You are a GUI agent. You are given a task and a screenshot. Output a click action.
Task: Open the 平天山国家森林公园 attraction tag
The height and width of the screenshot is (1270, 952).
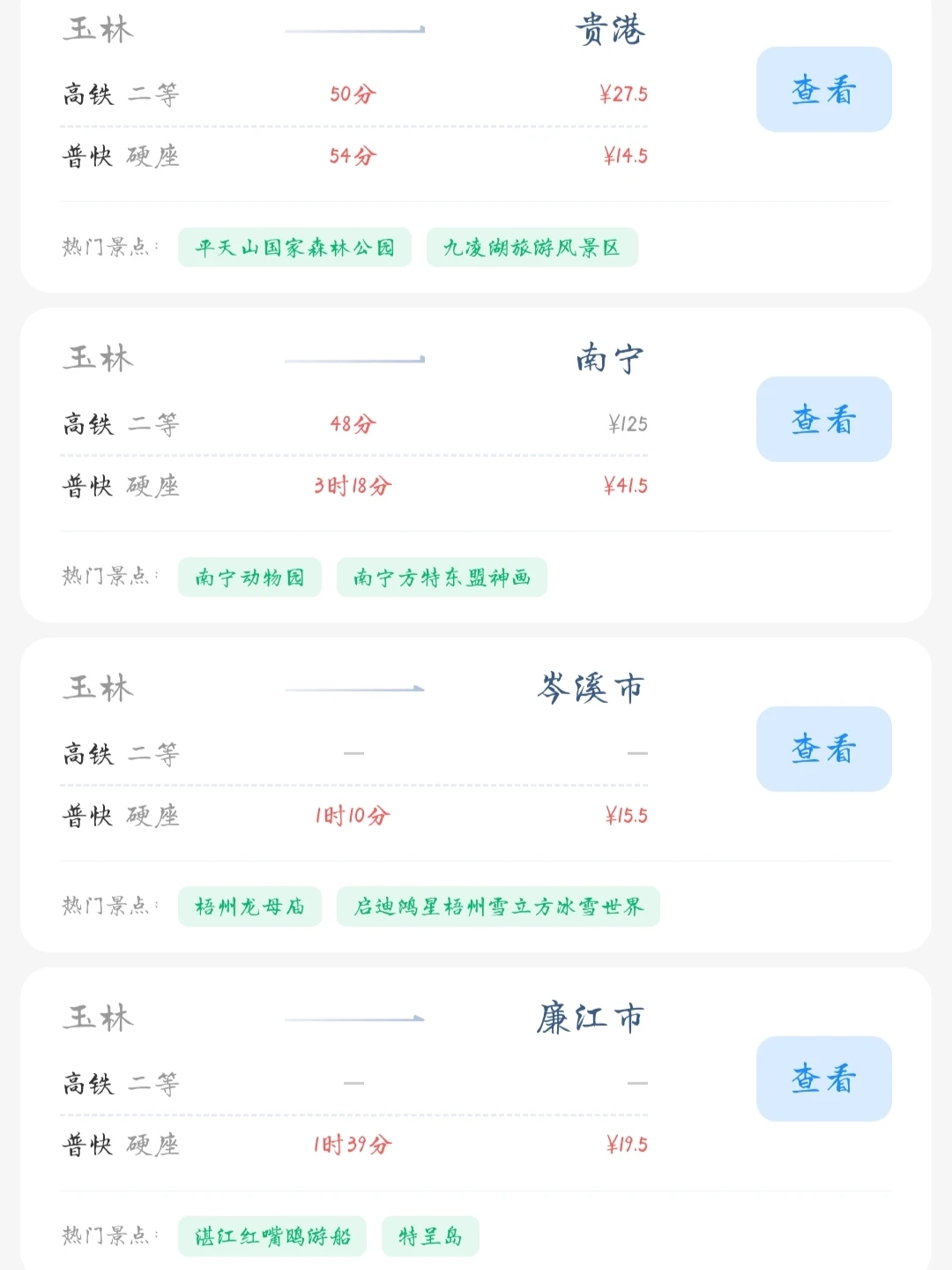(x=294, y=248)
